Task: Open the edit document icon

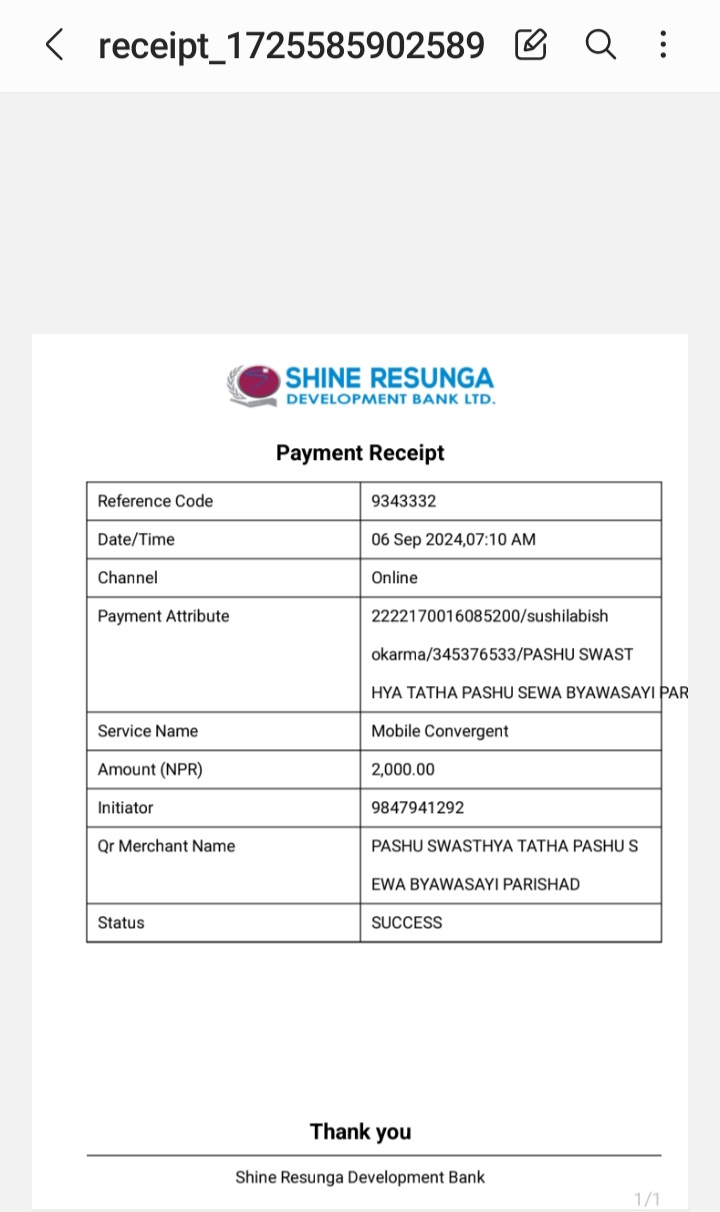Action: click(531, 44)
